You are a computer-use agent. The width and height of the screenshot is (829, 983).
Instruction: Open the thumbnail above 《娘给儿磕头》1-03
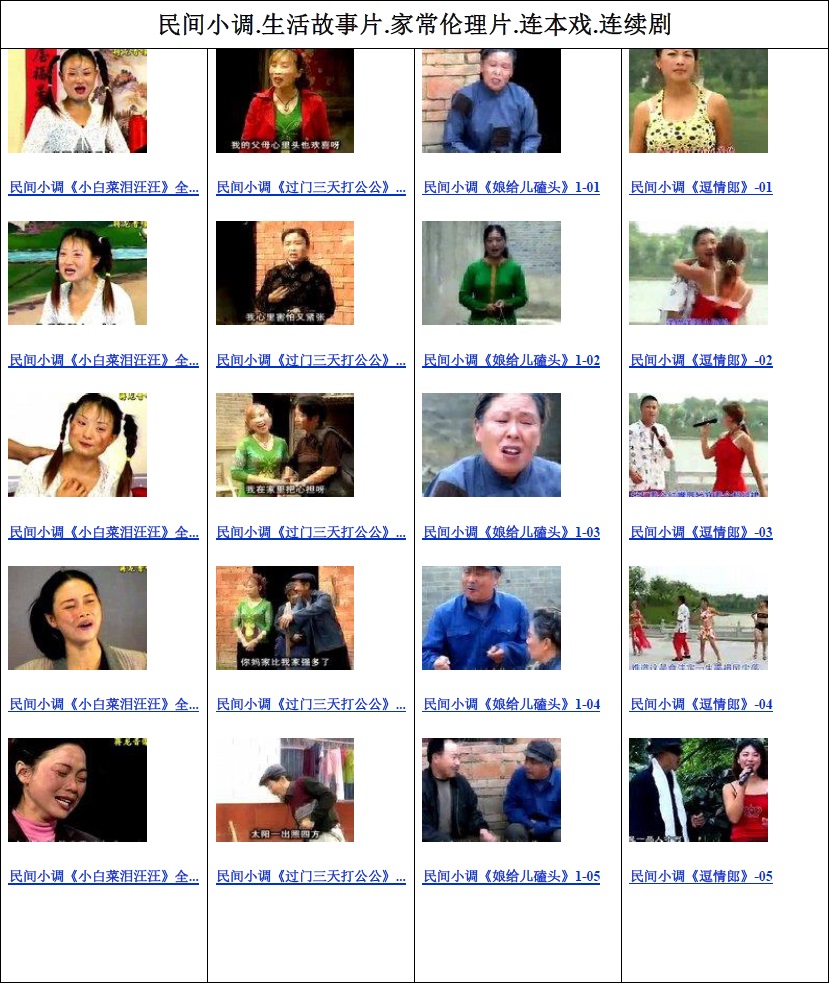[491, 445]
